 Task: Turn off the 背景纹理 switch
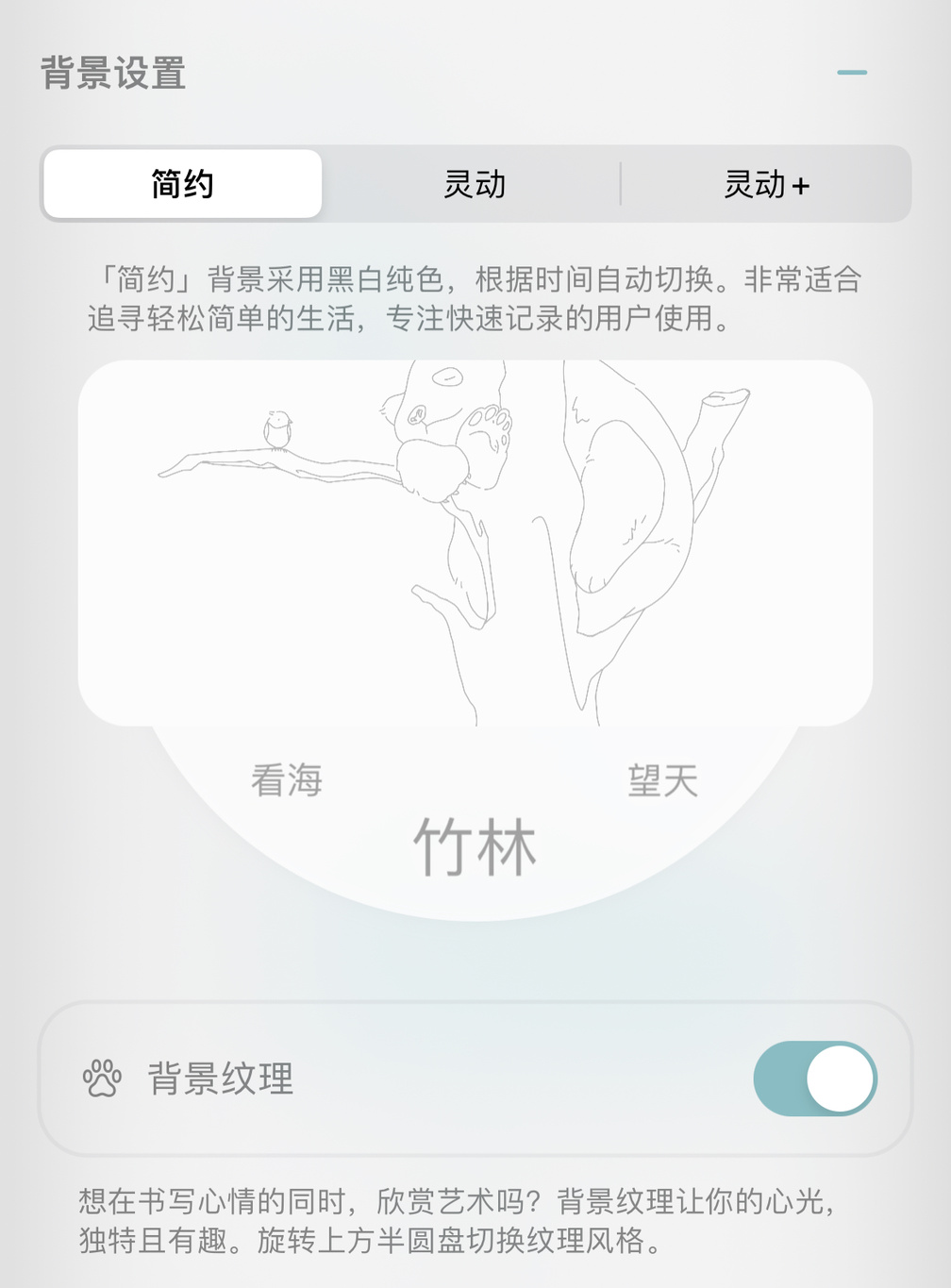tap(814, 1079)
